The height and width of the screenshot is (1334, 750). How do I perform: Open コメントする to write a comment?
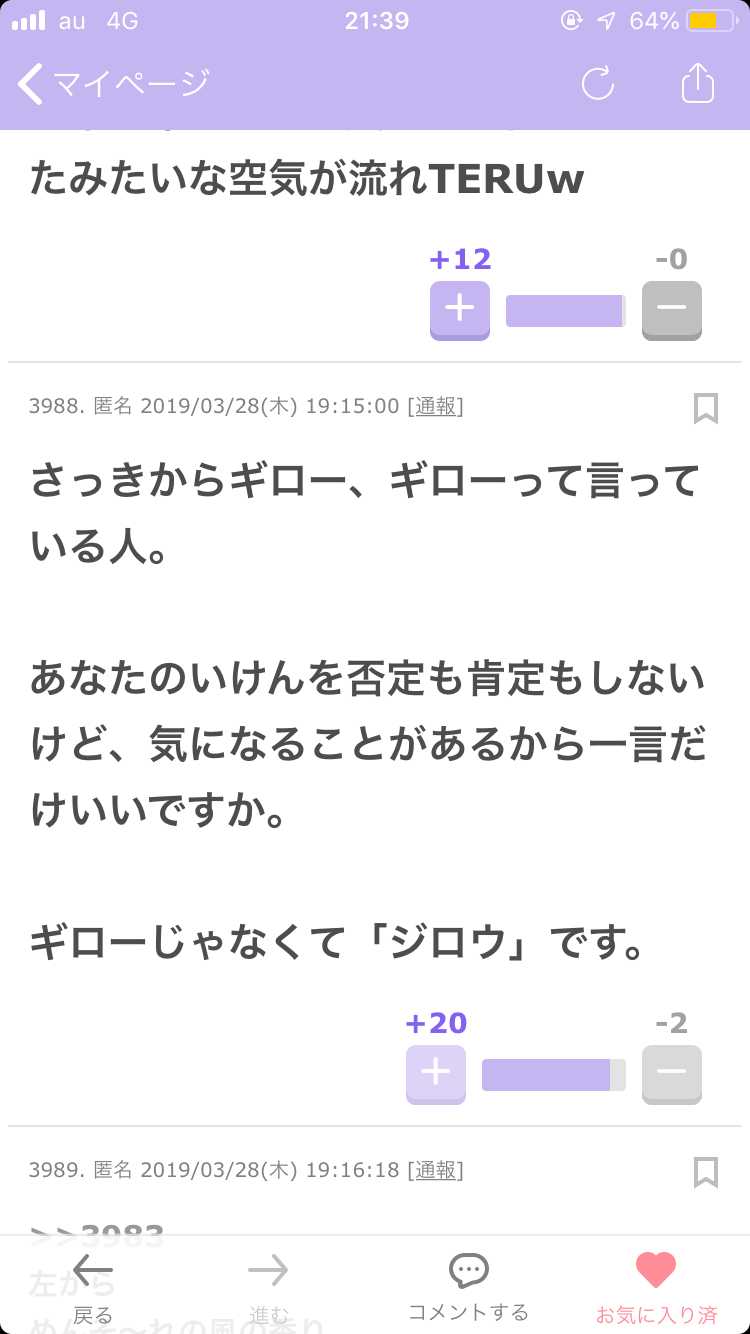[x=468, y=1288]
